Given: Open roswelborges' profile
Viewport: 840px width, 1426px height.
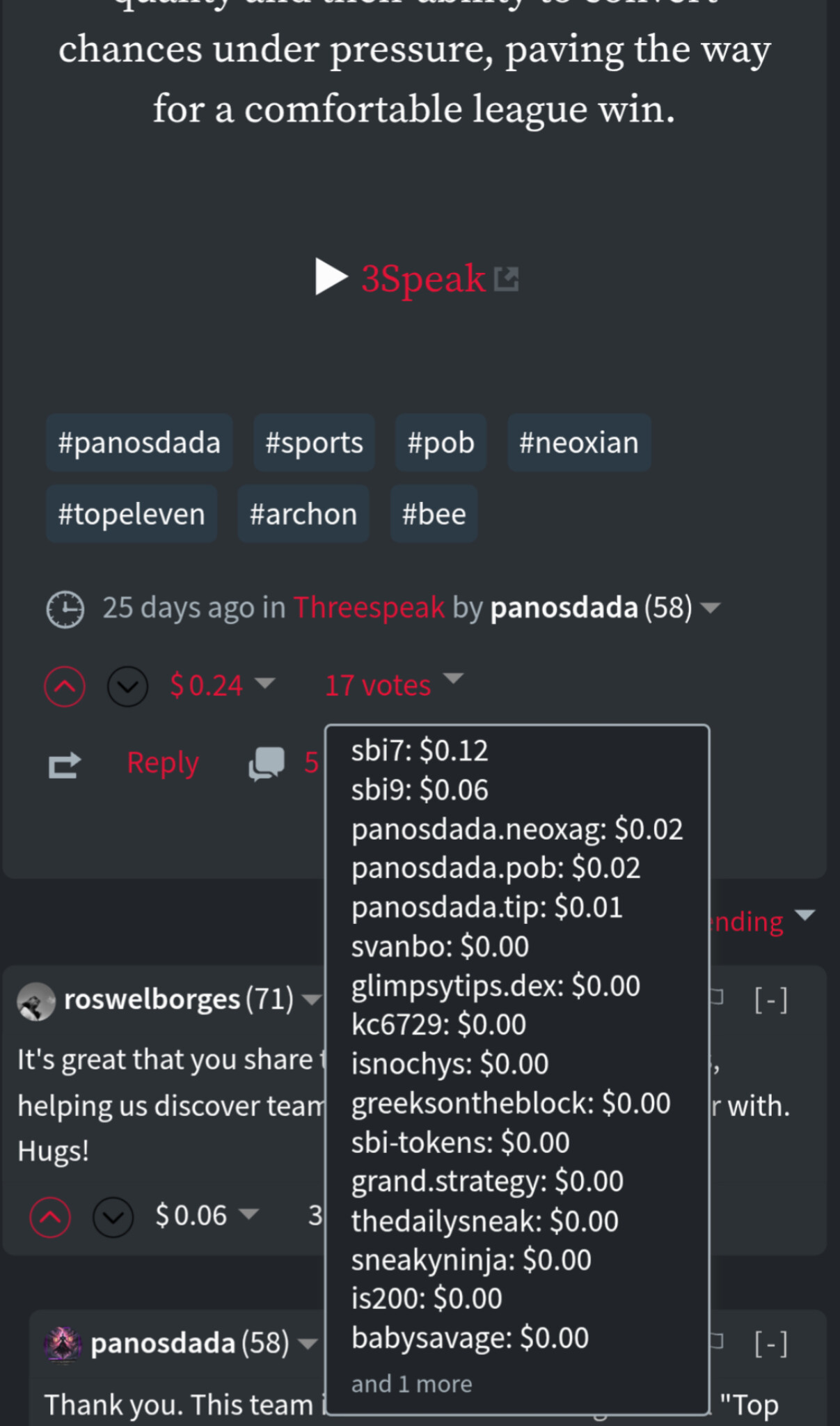Looking at the screenshot, I should [x=152, y=1000].
